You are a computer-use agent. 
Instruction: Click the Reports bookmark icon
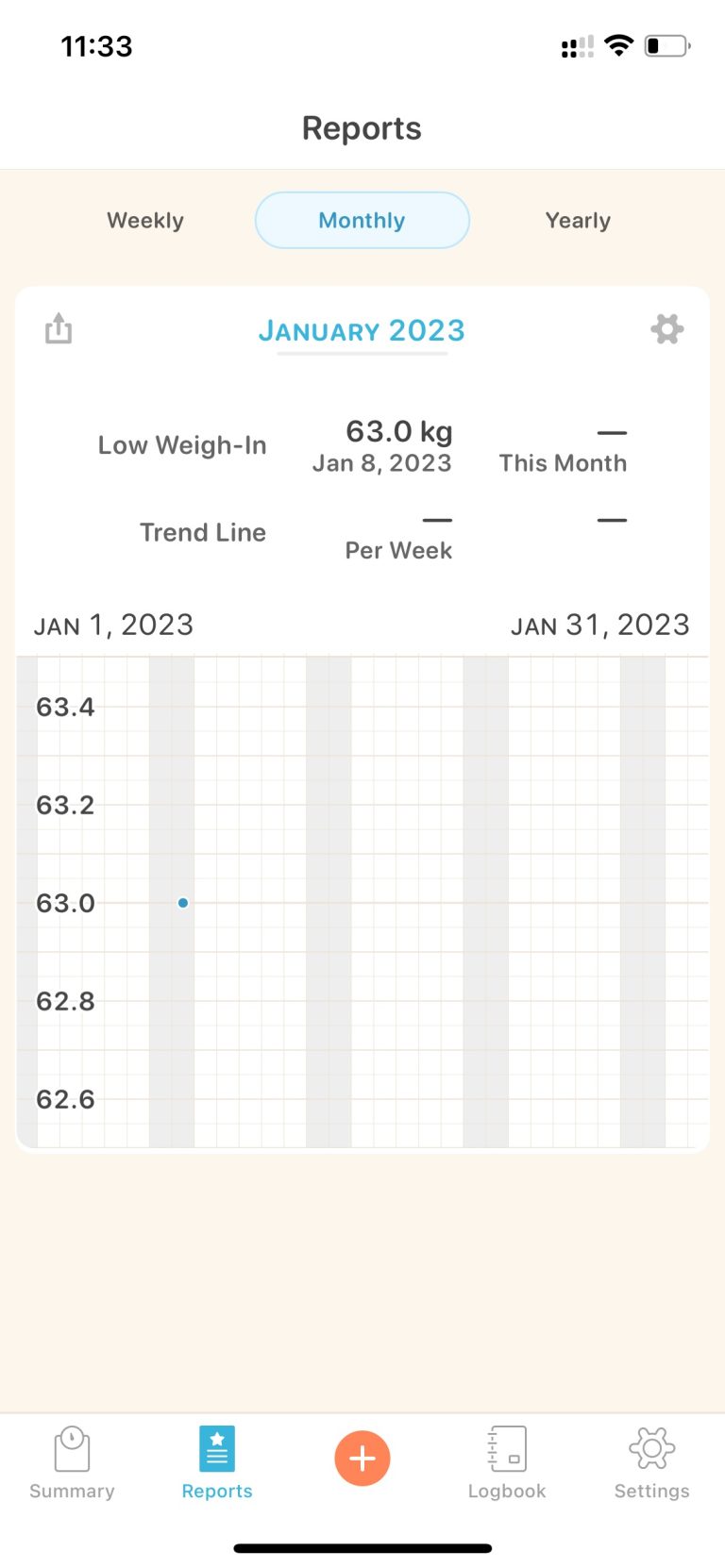click(216, 1447)
